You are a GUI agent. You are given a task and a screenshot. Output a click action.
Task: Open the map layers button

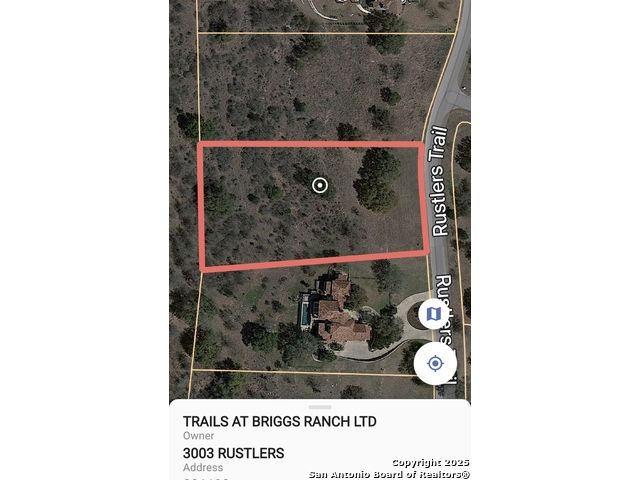coord(433,314)
